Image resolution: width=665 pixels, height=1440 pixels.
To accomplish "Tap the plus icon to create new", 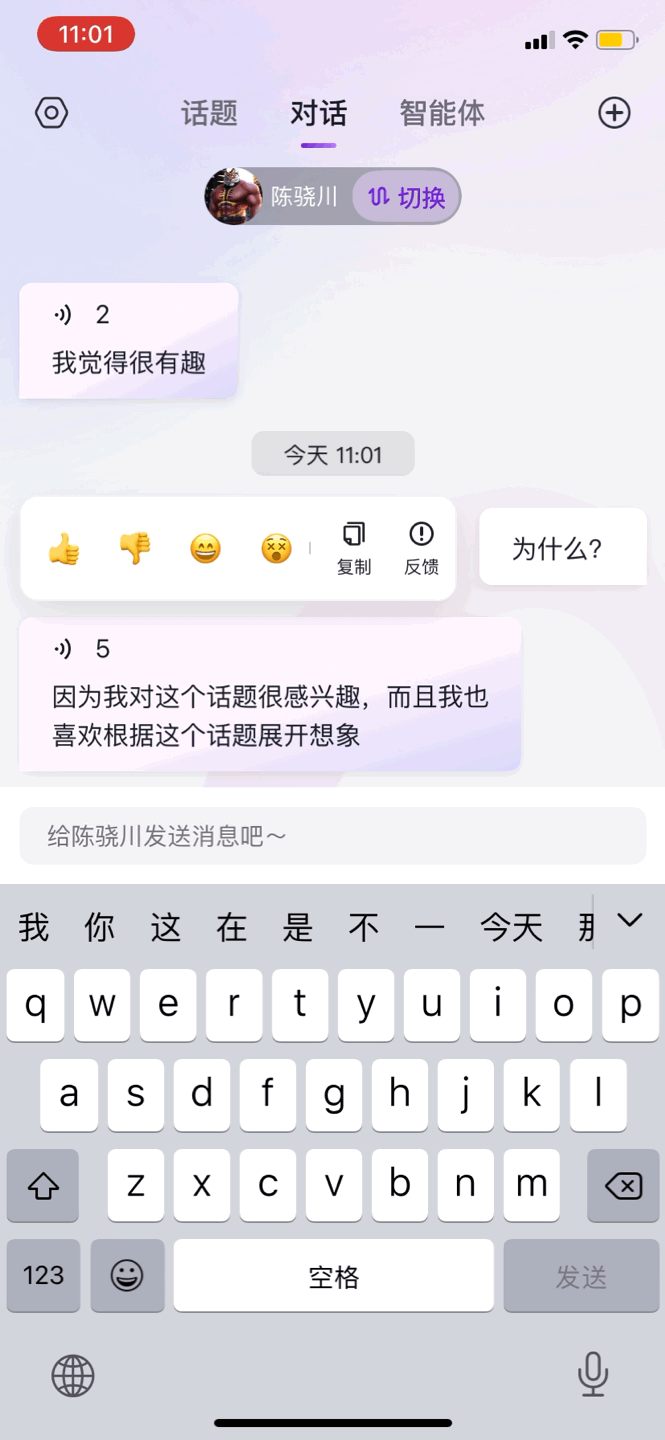I will (x=614, y=113).
